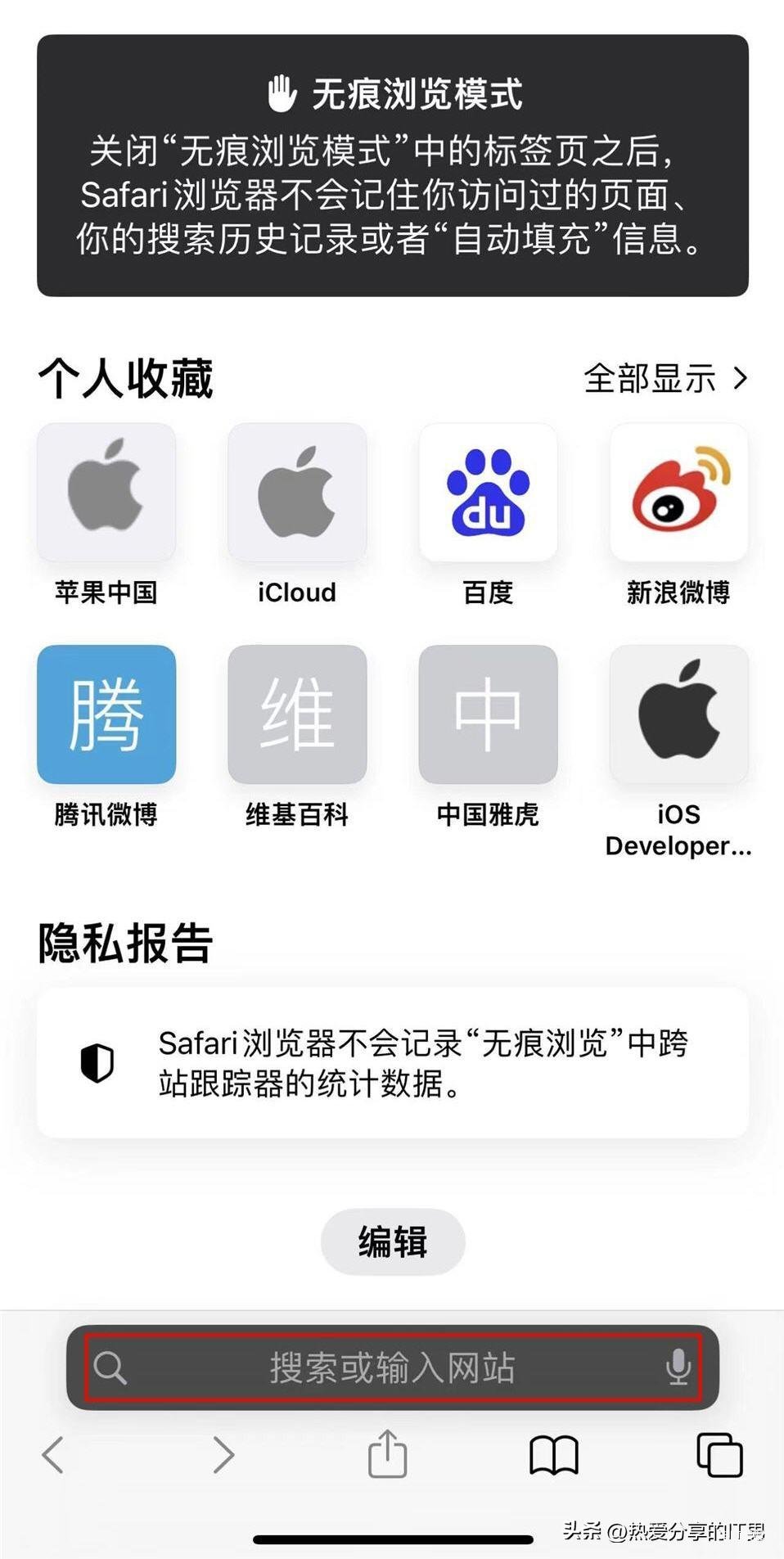Tap the 编辑 button
This screenshot has width=784, height=1559.
(393, 1241)
